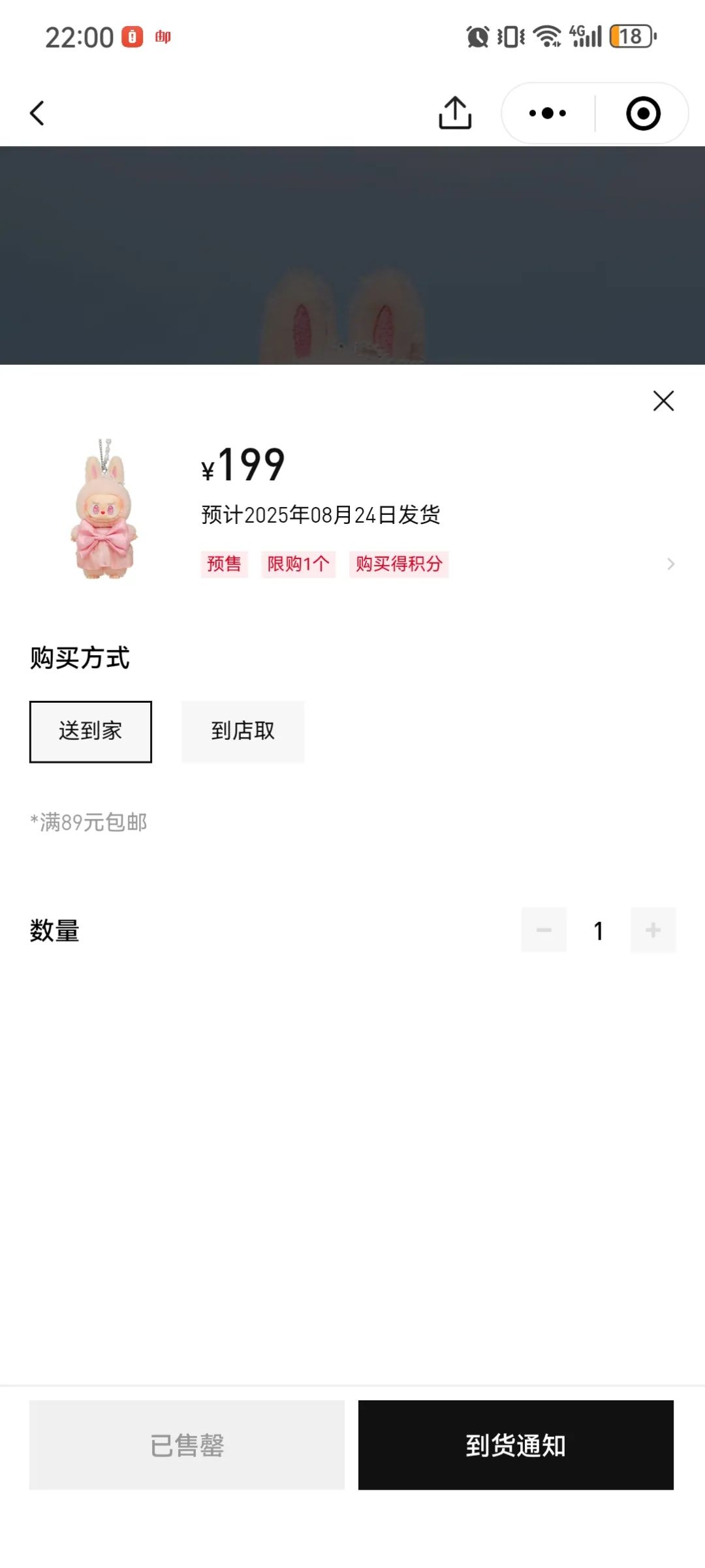This screenshot has height=1568, width=705.
Task: Dismiss the purchase options sheet
Action: coord(663,401)
